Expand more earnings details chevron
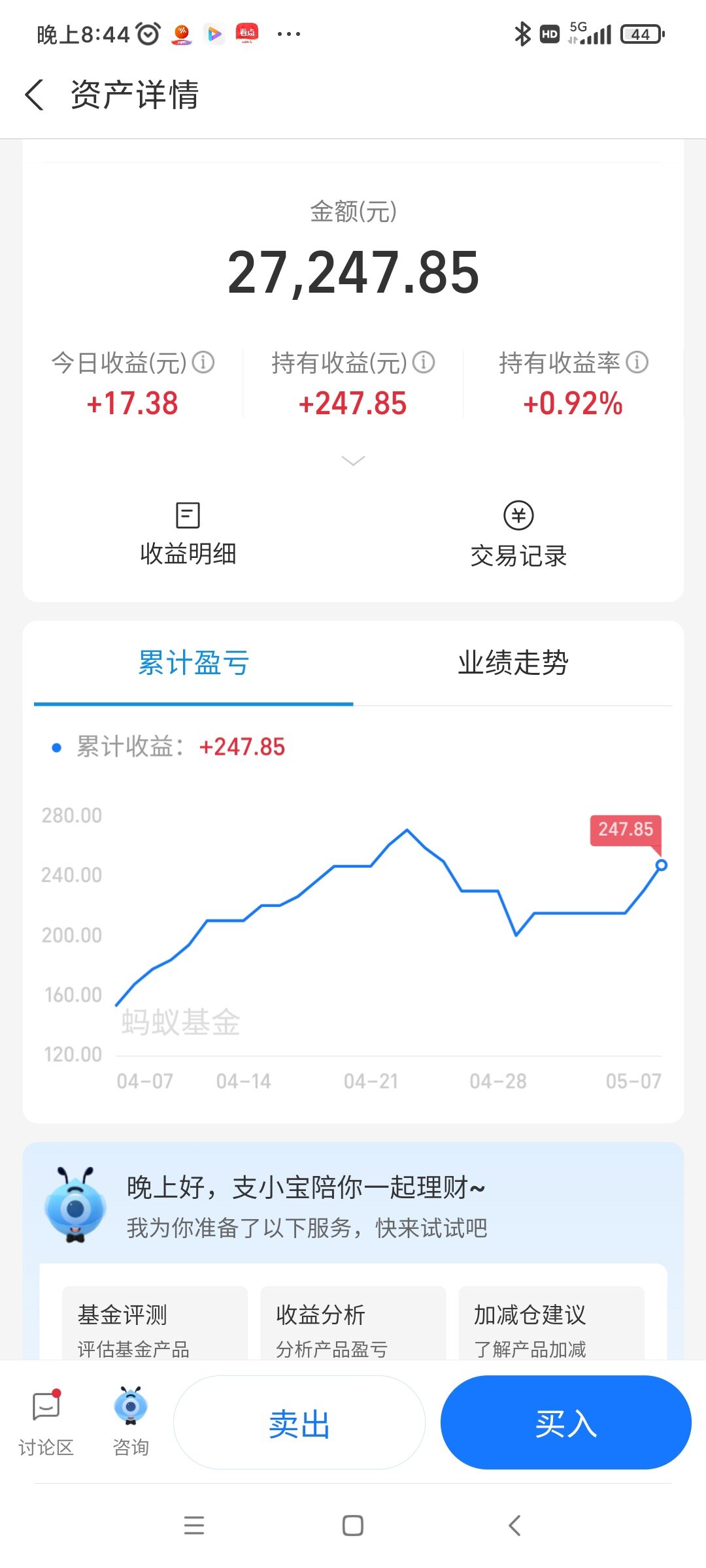706x1568 pixels. coord(353,461)
